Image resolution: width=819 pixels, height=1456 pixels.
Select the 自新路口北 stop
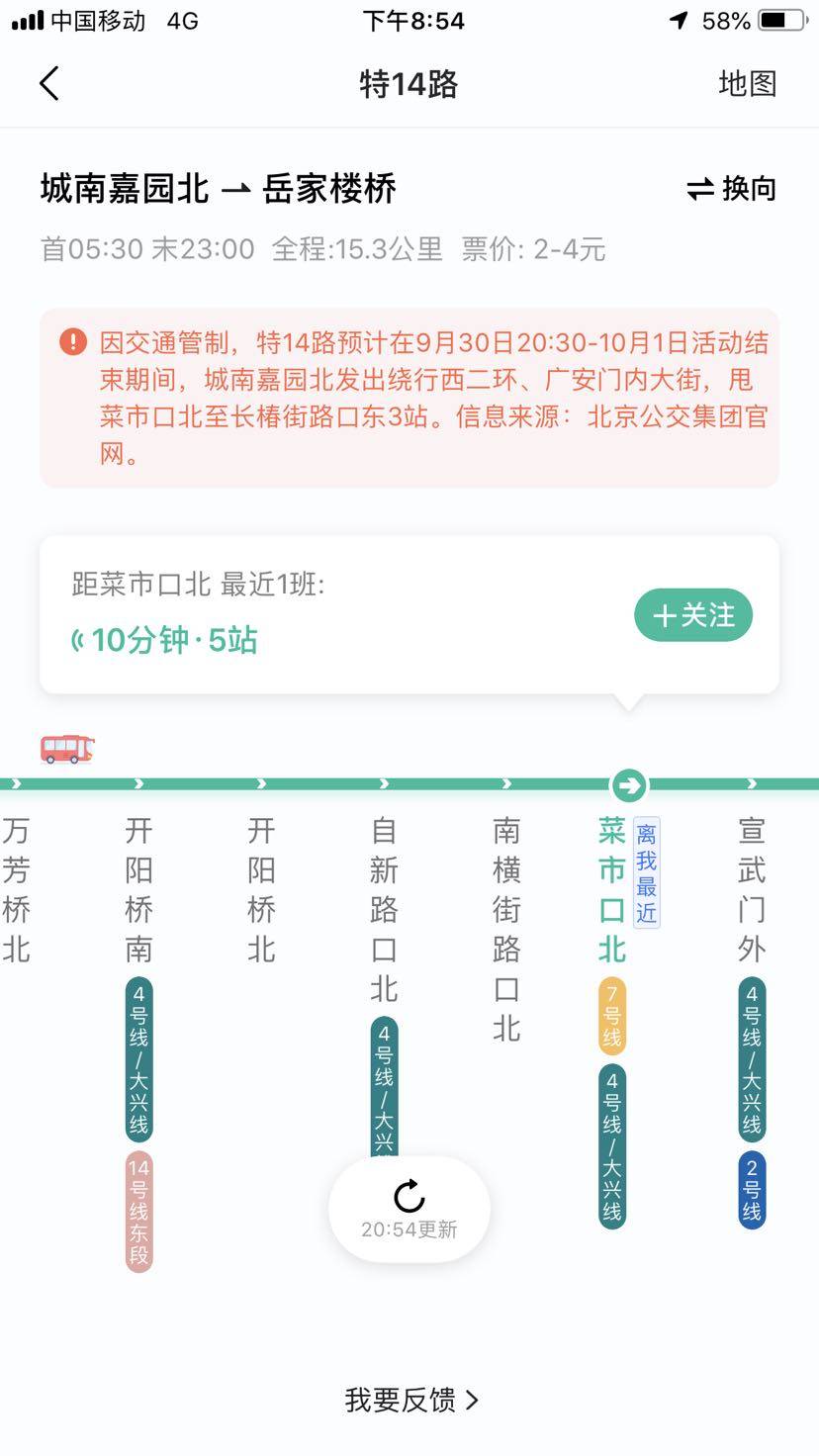click(384, 908)
